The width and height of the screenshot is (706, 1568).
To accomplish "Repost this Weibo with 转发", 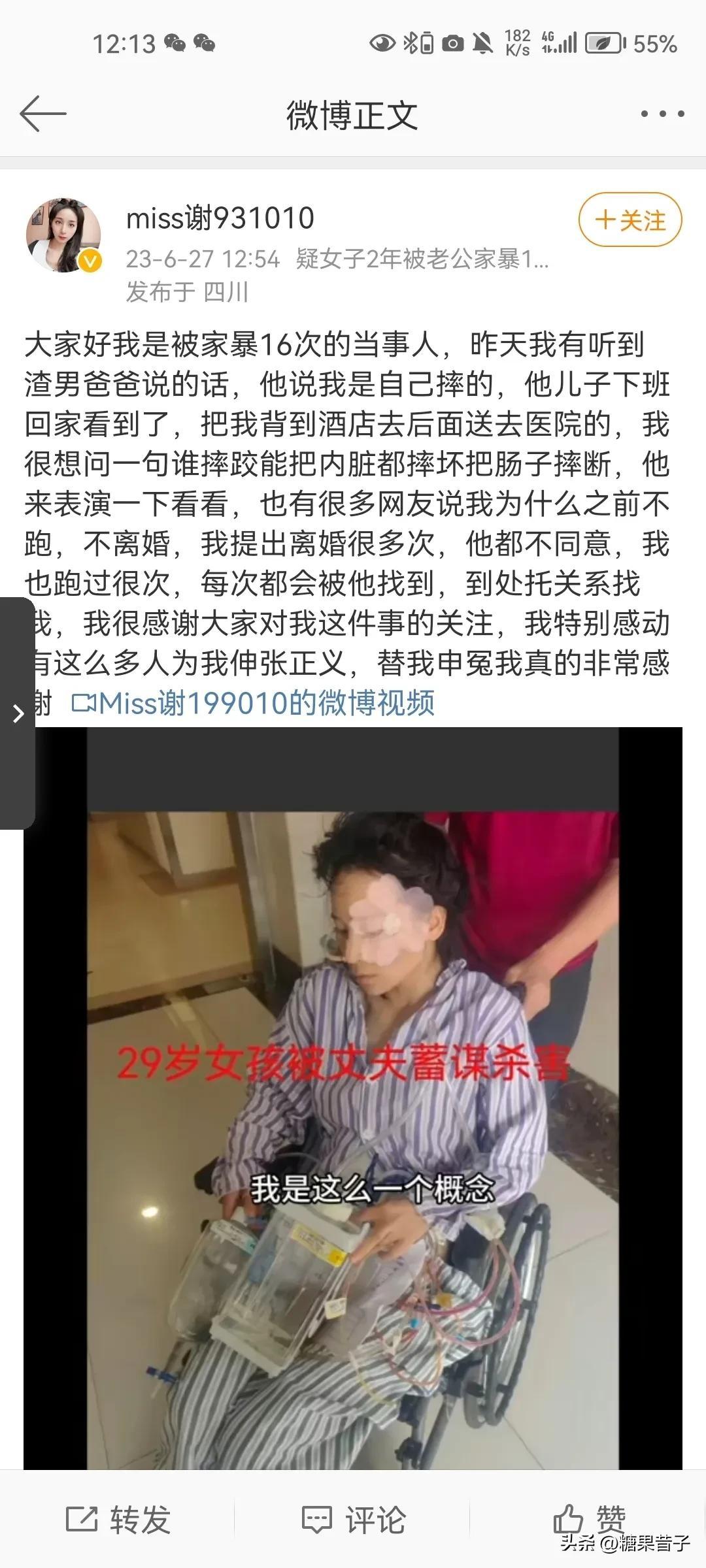I will pyautogui.click(x=119, y=1520).
